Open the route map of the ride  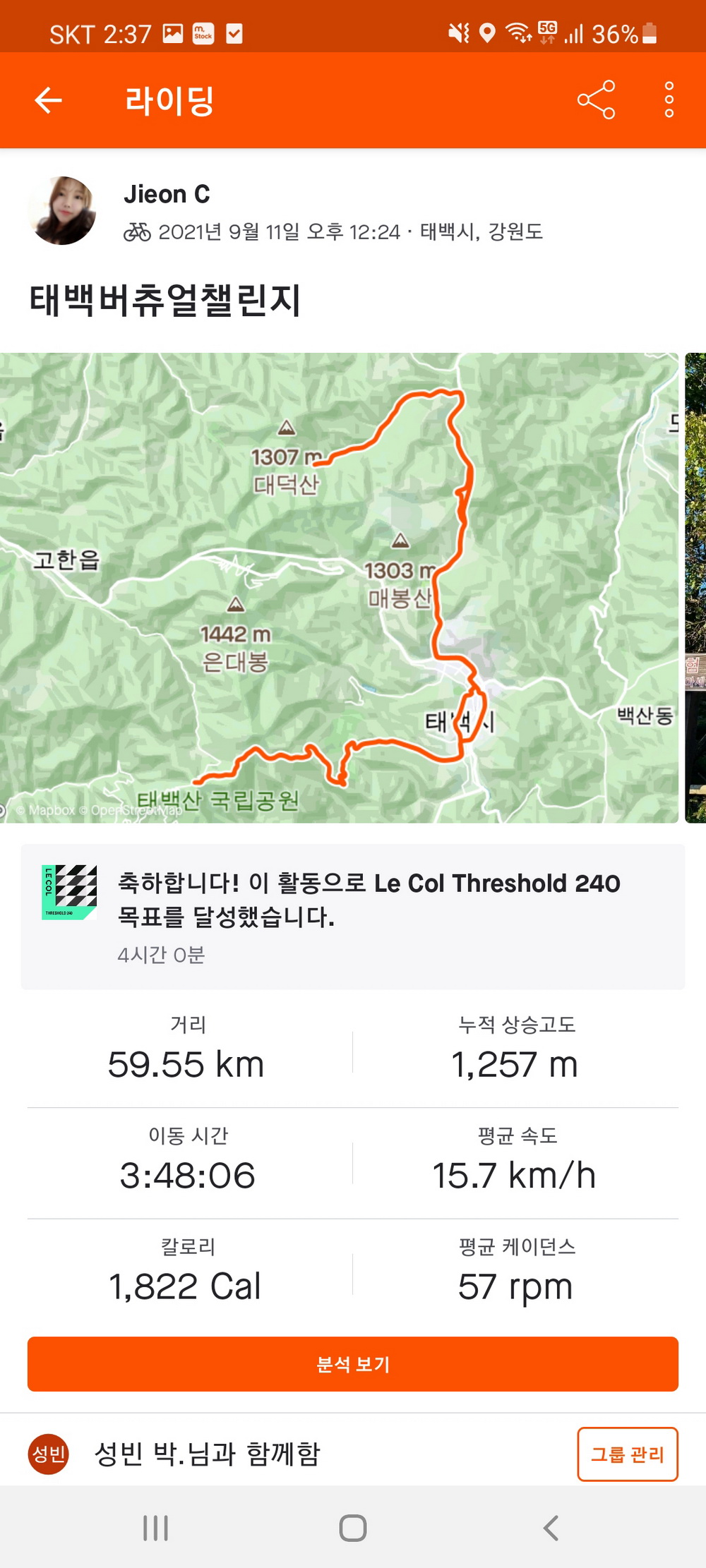pyautogui.click(x=339, y=587)
